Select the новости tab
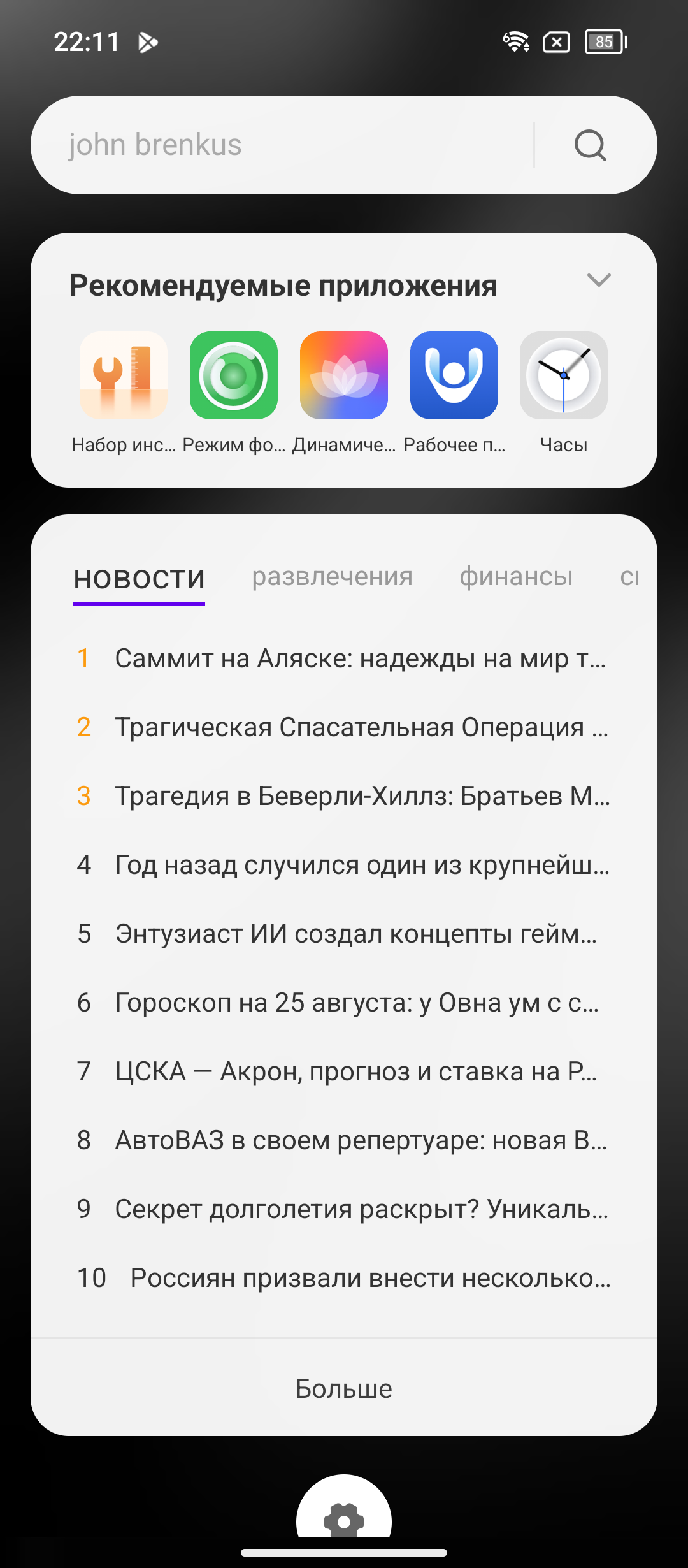688x1568 pixels. 139,579
